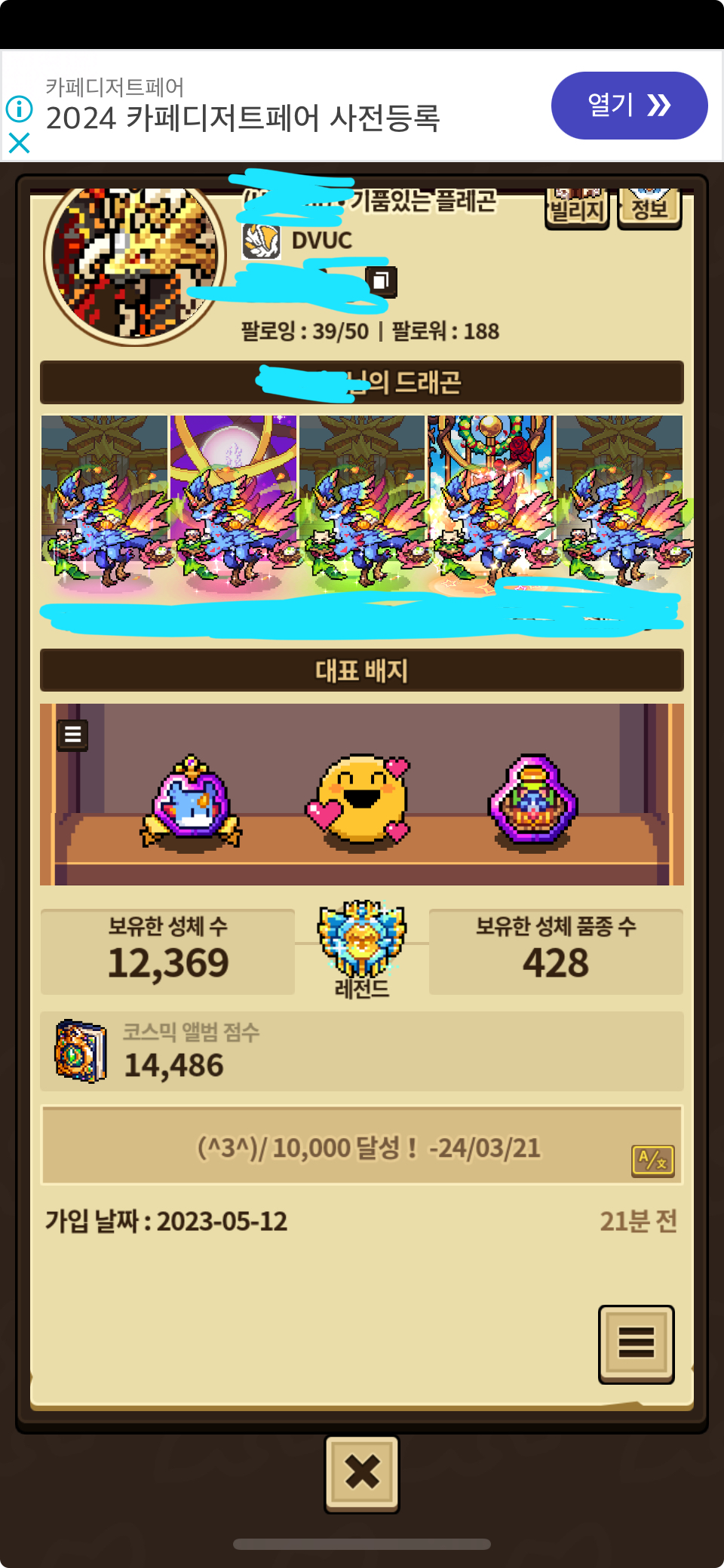724x1568 pixels.
Task: Open the 빌리지 village button
Action: click(x=576, y=208)
